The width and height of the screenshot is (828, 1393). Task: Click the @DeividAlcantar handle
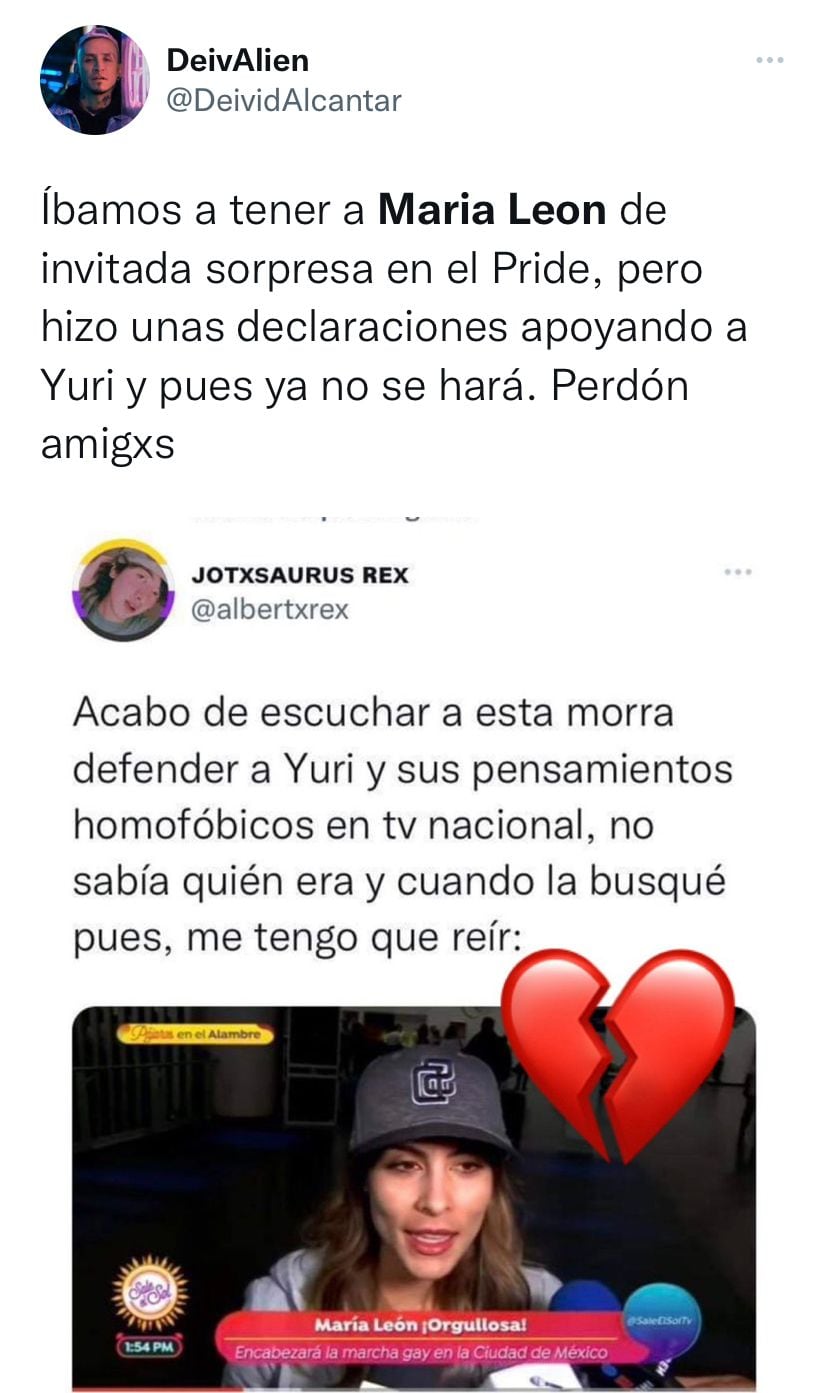[x=286, y=100]
